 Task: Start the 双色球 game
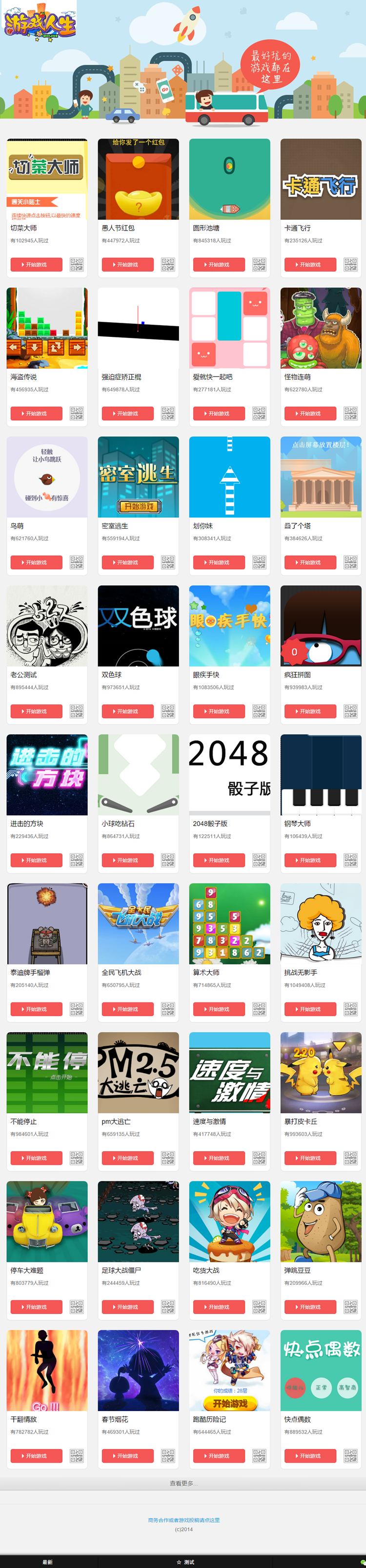pos(128,711)
